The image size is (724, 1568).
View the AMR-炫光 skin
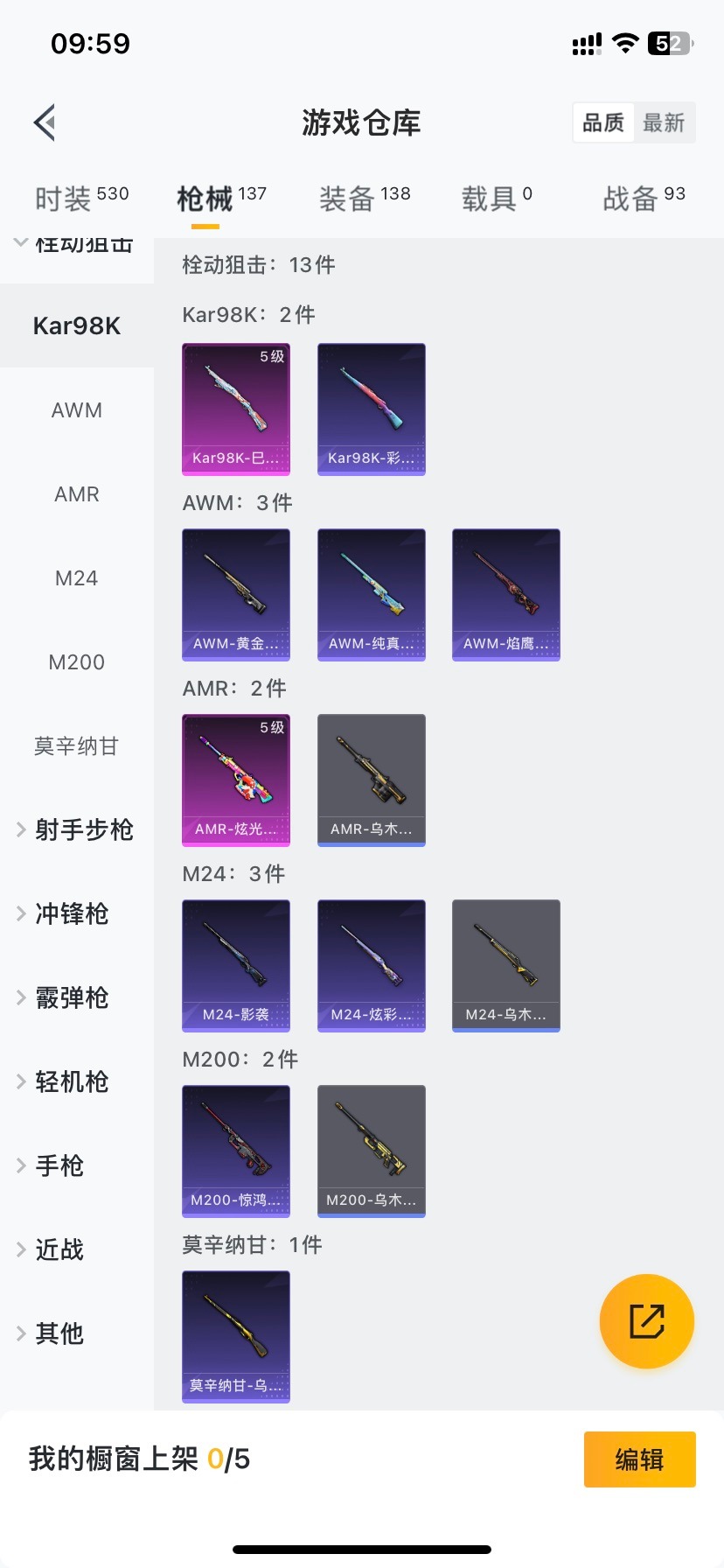(x=236, y=780)
